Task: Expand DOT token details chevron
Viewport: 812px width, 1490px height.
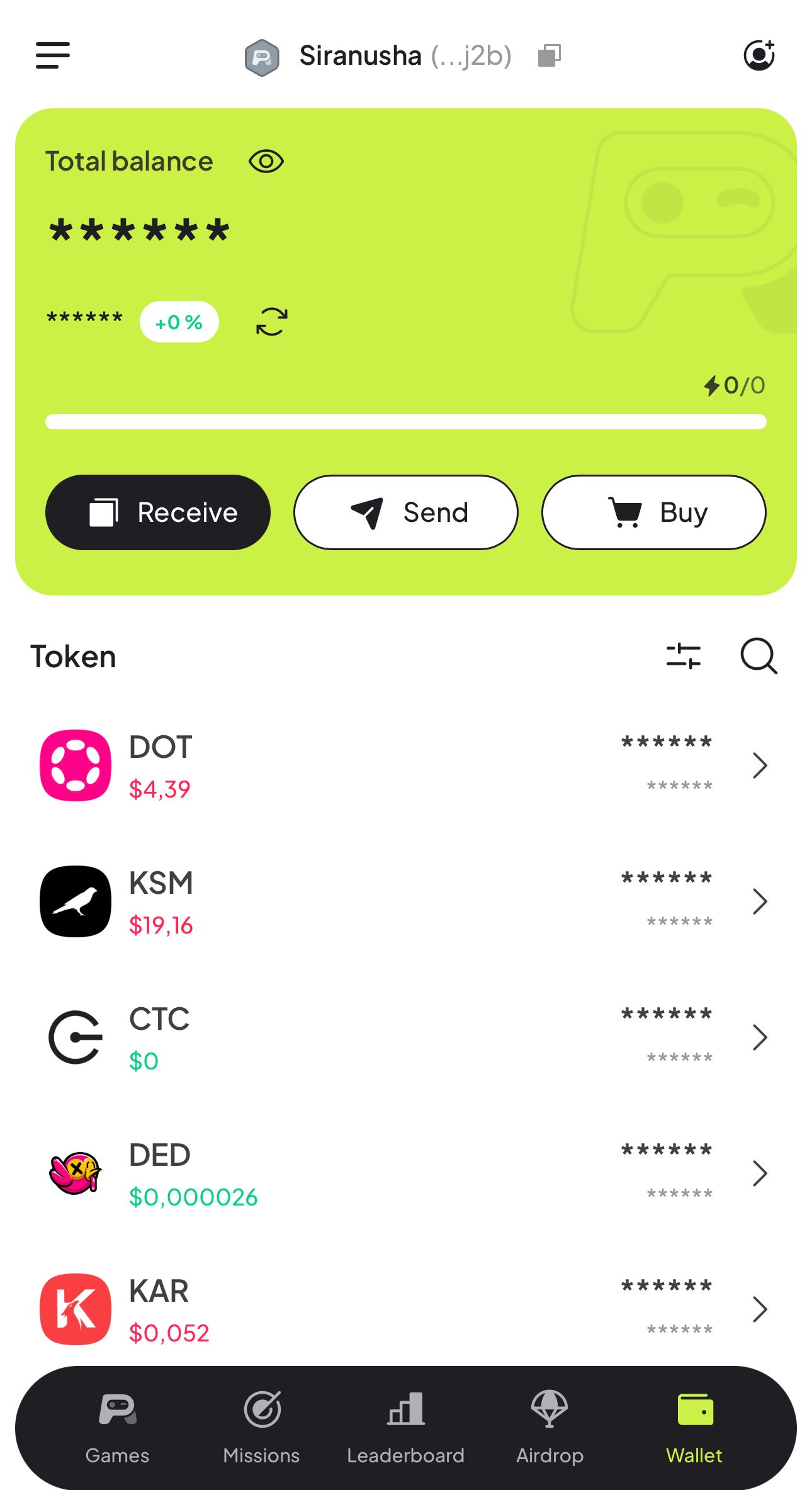Action: point(761,765)
